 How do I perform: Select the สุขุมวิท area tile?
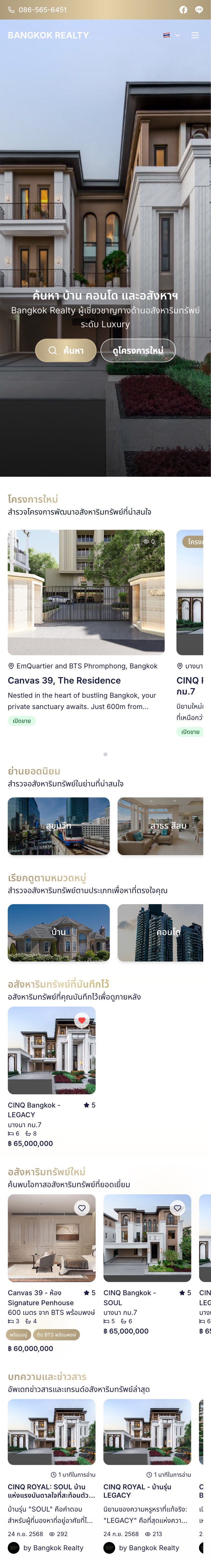tap(58, 826)
